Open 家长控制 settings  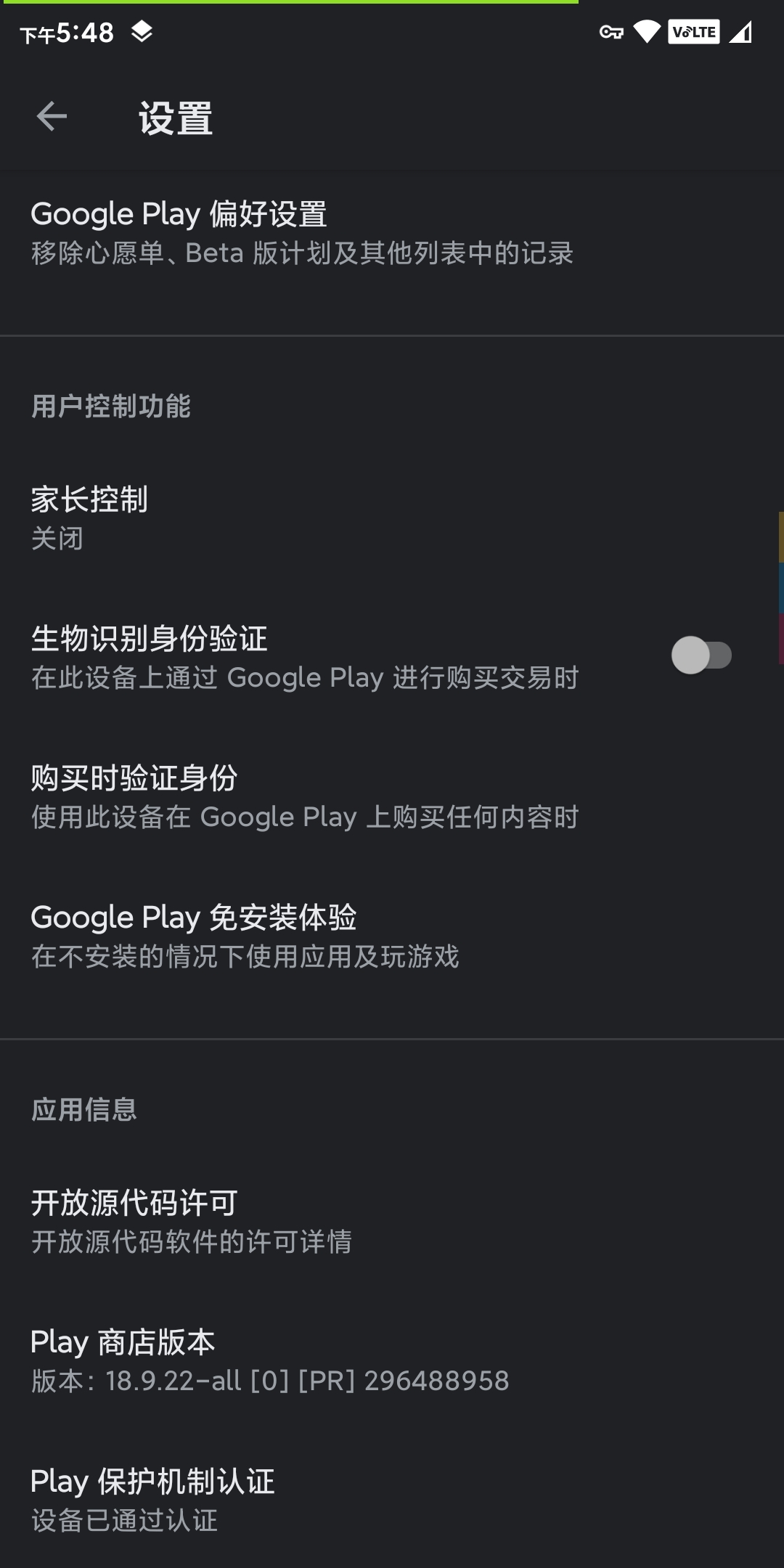[392, 518]
